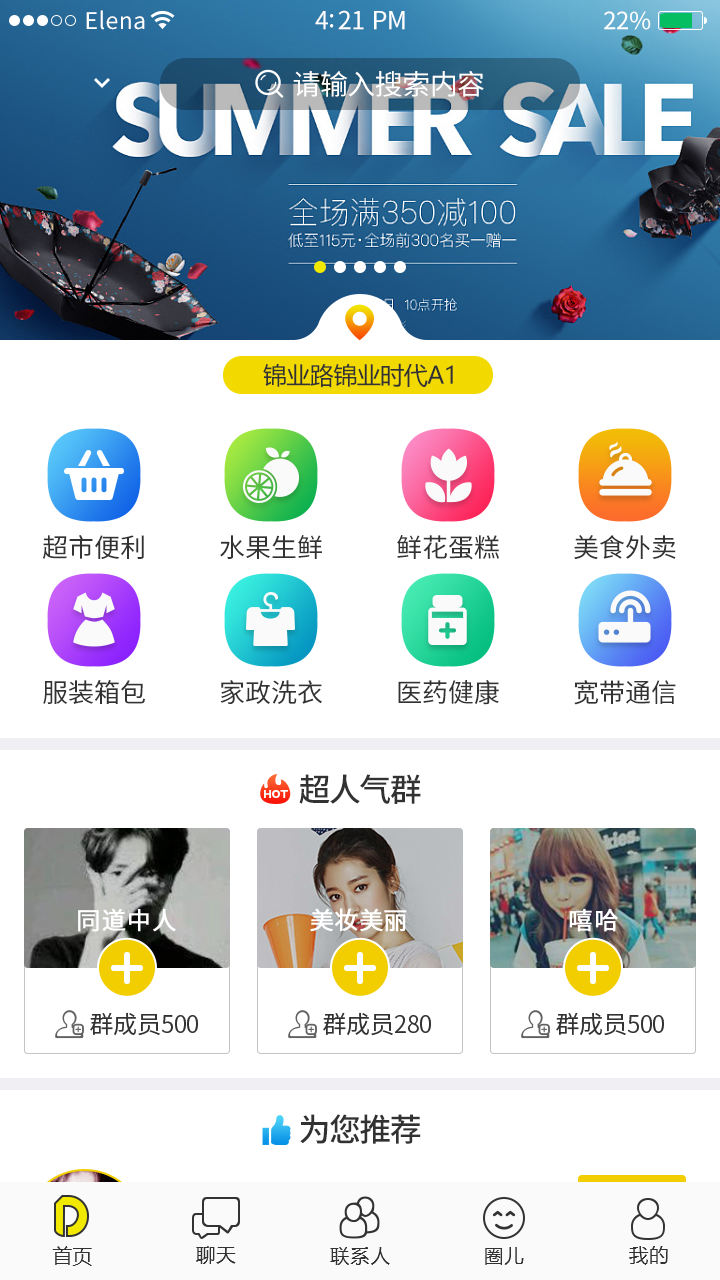
Task: Join the 美妆美丽 group with plus button
Action: (360, 967)
